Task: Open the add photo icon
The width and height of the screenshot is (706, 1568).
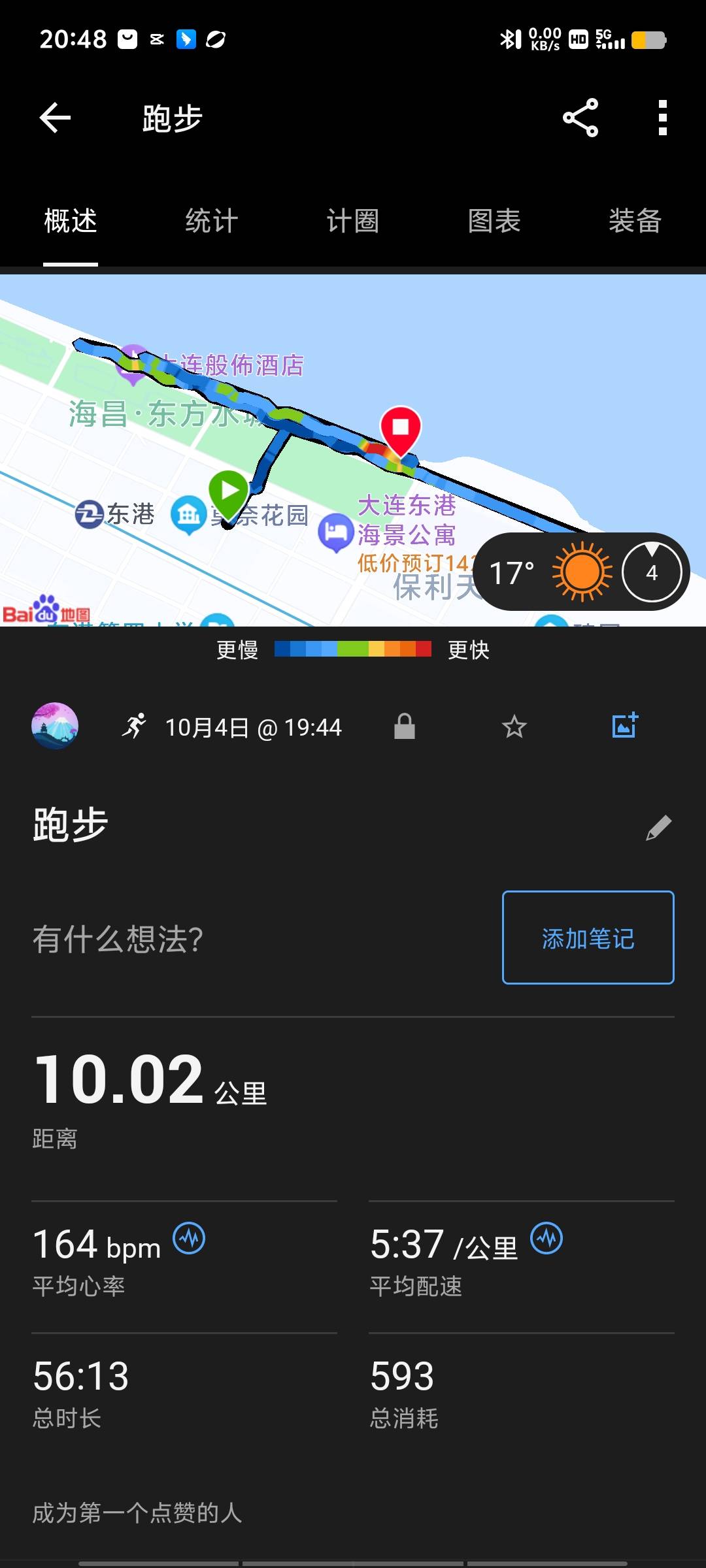Action: click(624, 725)
